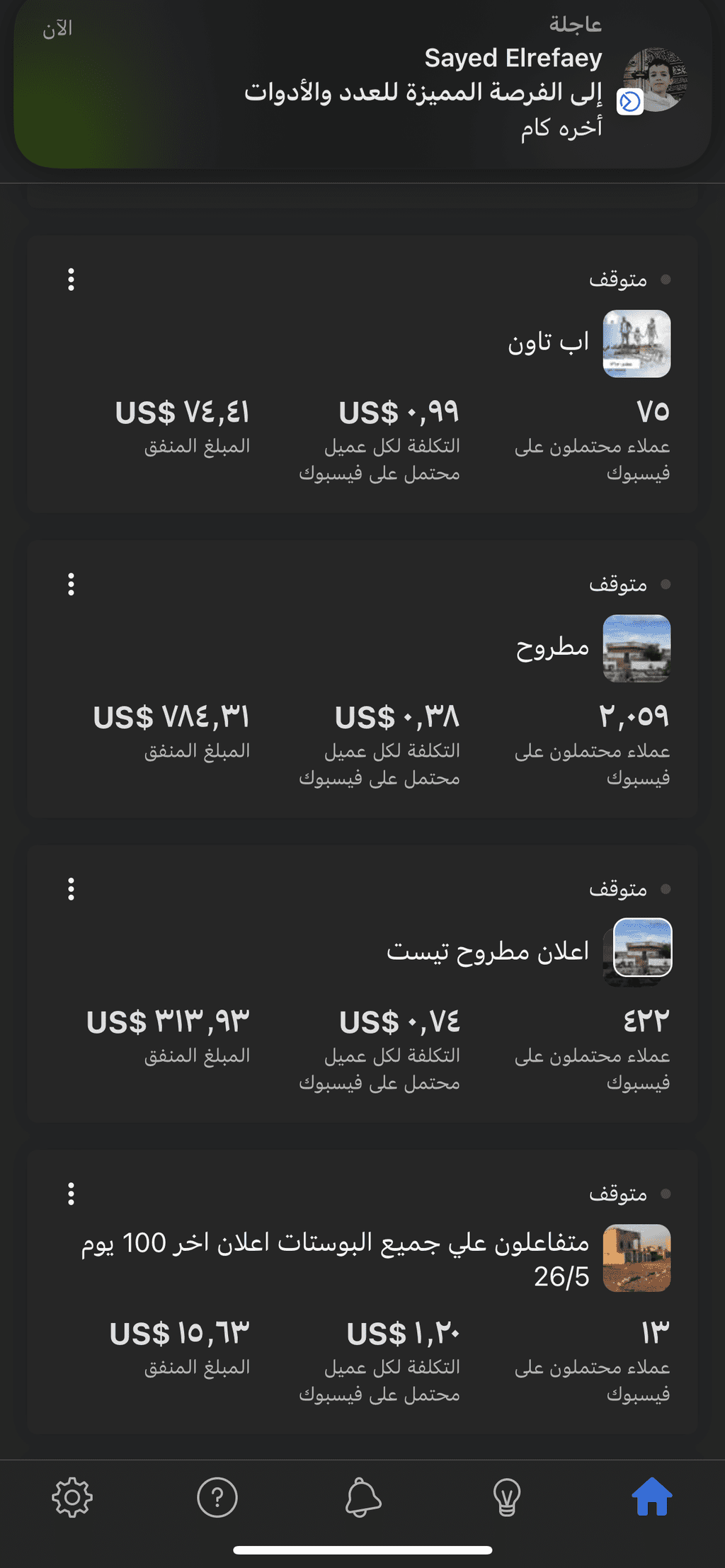Go to the home tab

[651, 1497]
